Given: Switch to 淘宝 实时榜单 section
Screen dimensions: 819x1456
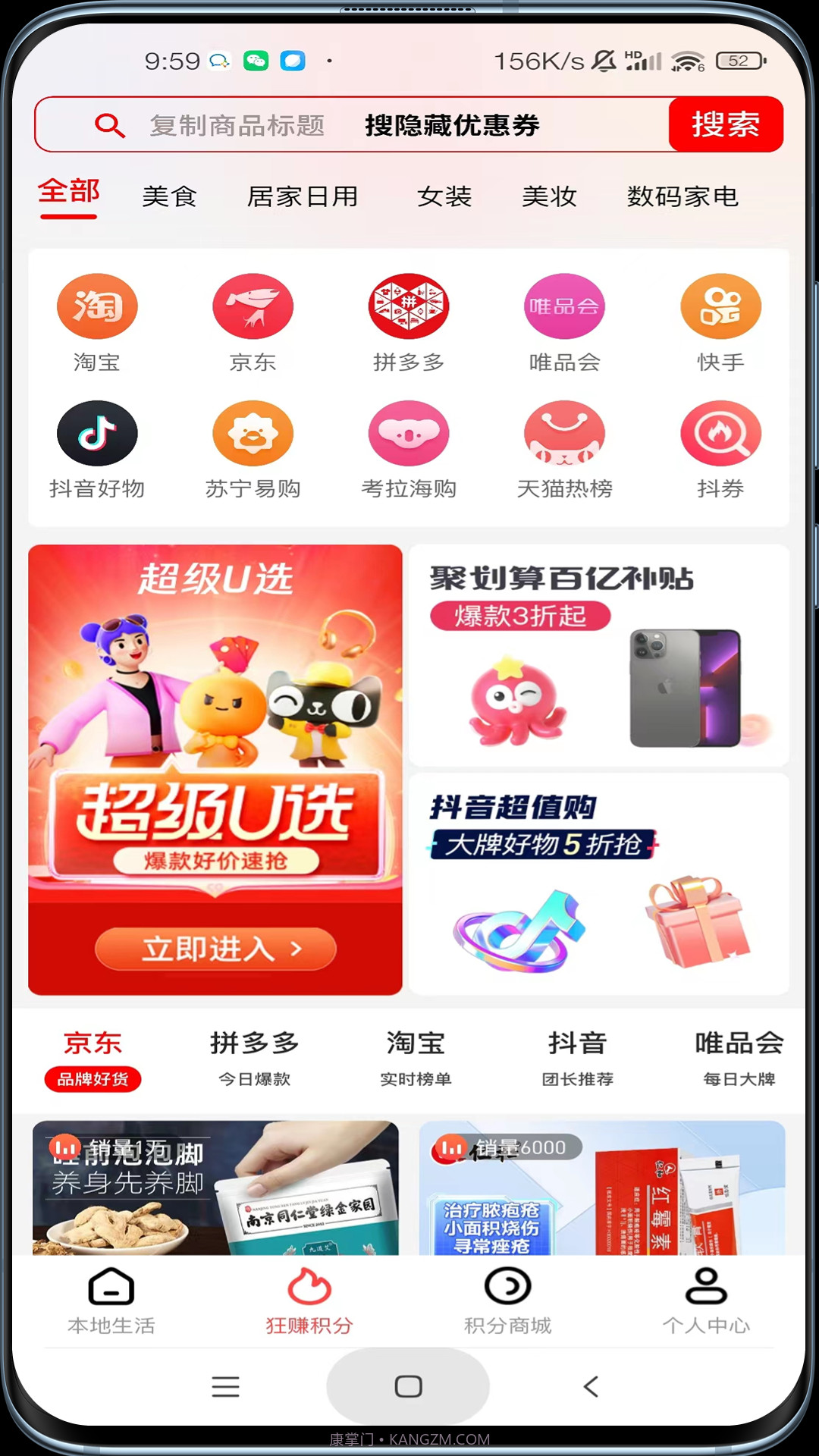Looking at the screenshot, I should coord(416,1056).
